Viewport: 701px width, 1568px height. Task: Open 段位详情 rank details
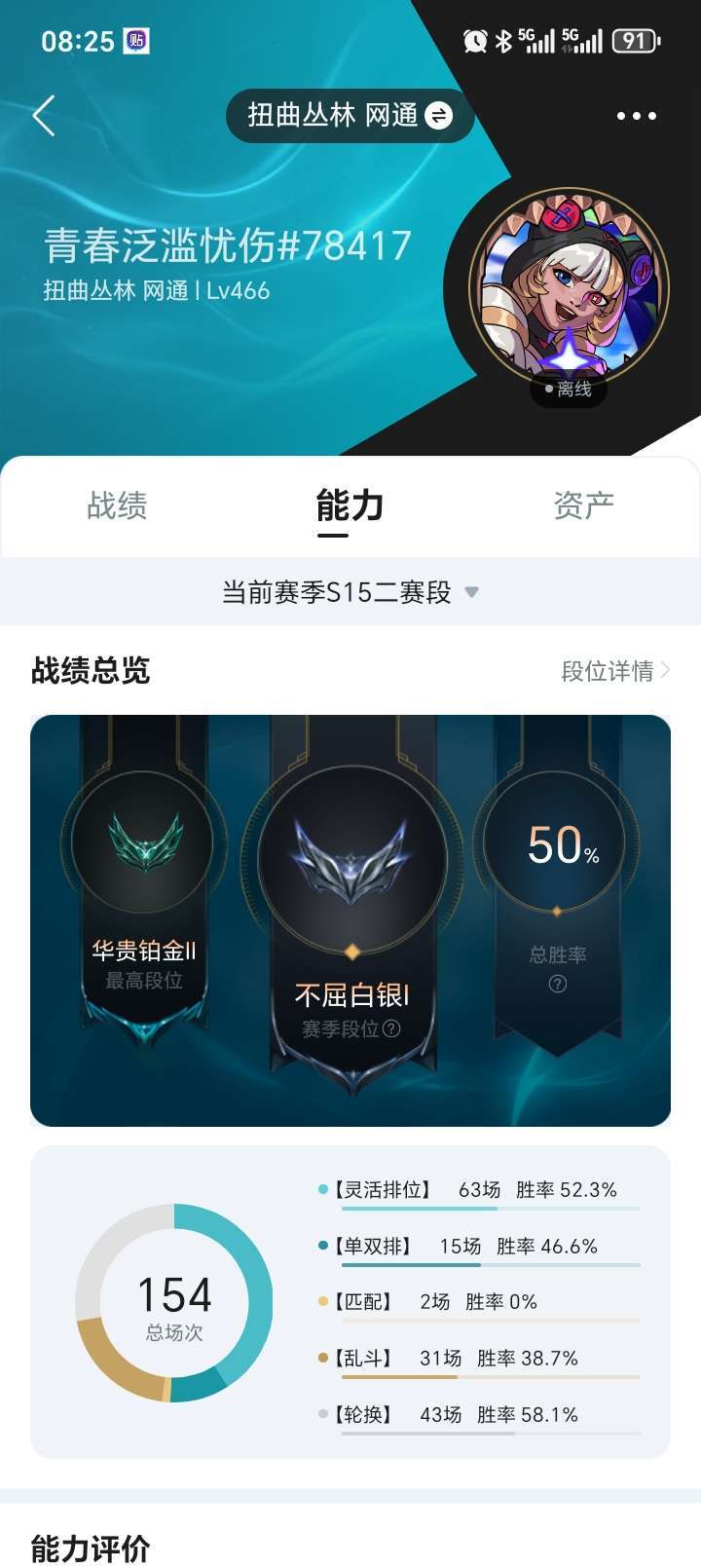pos(615,671)
